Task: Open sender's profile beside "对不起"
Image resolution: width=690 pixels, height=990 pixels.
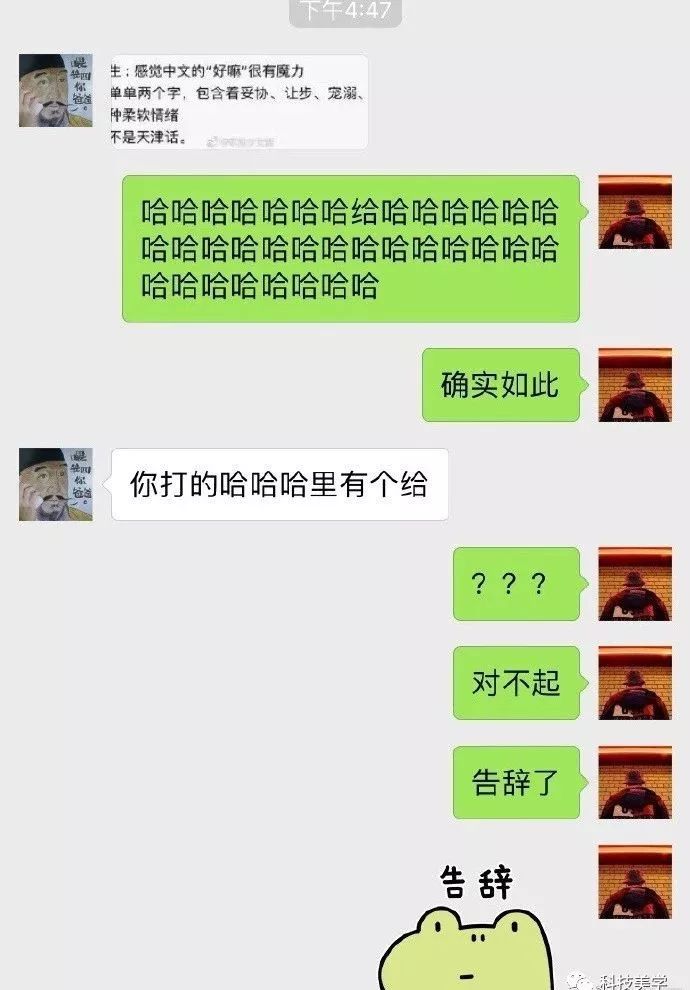Action: tap(634, 683)
